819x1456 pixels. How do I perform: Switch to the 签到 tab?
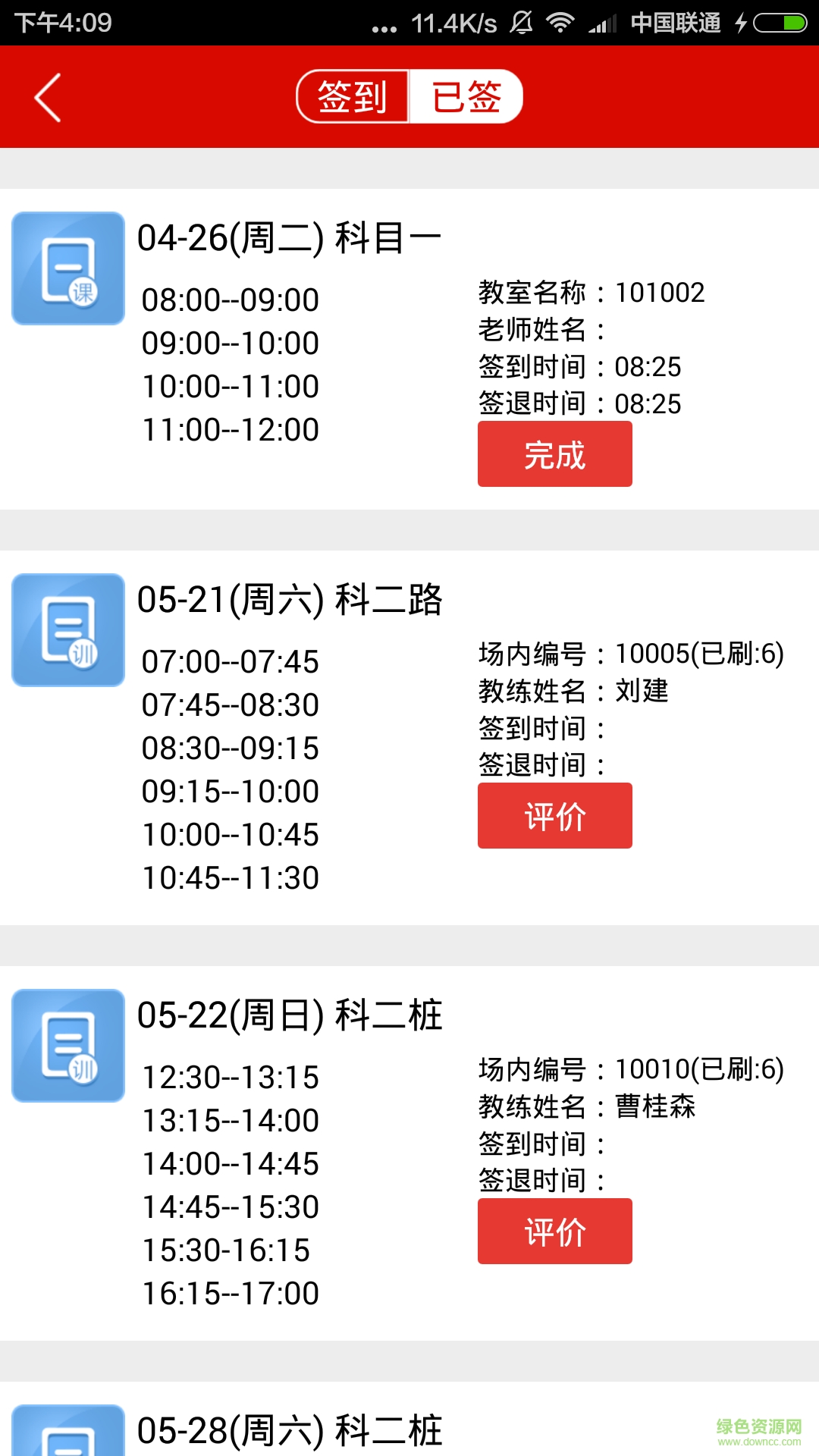click(x=351, y=96)
